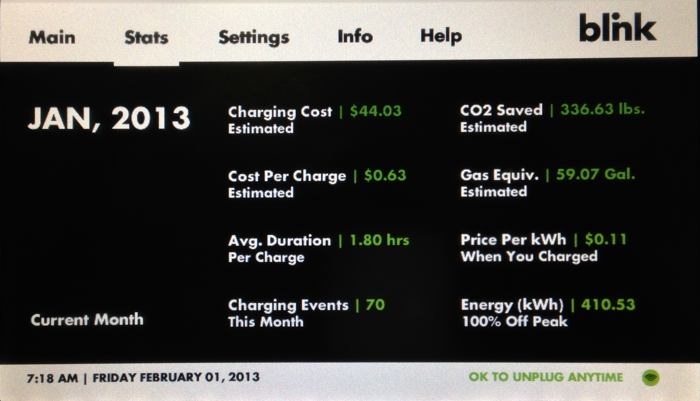The height and width of the screenshot is (401, 700).
Task: Tap the Stats tab
Action: coord(146,38)
